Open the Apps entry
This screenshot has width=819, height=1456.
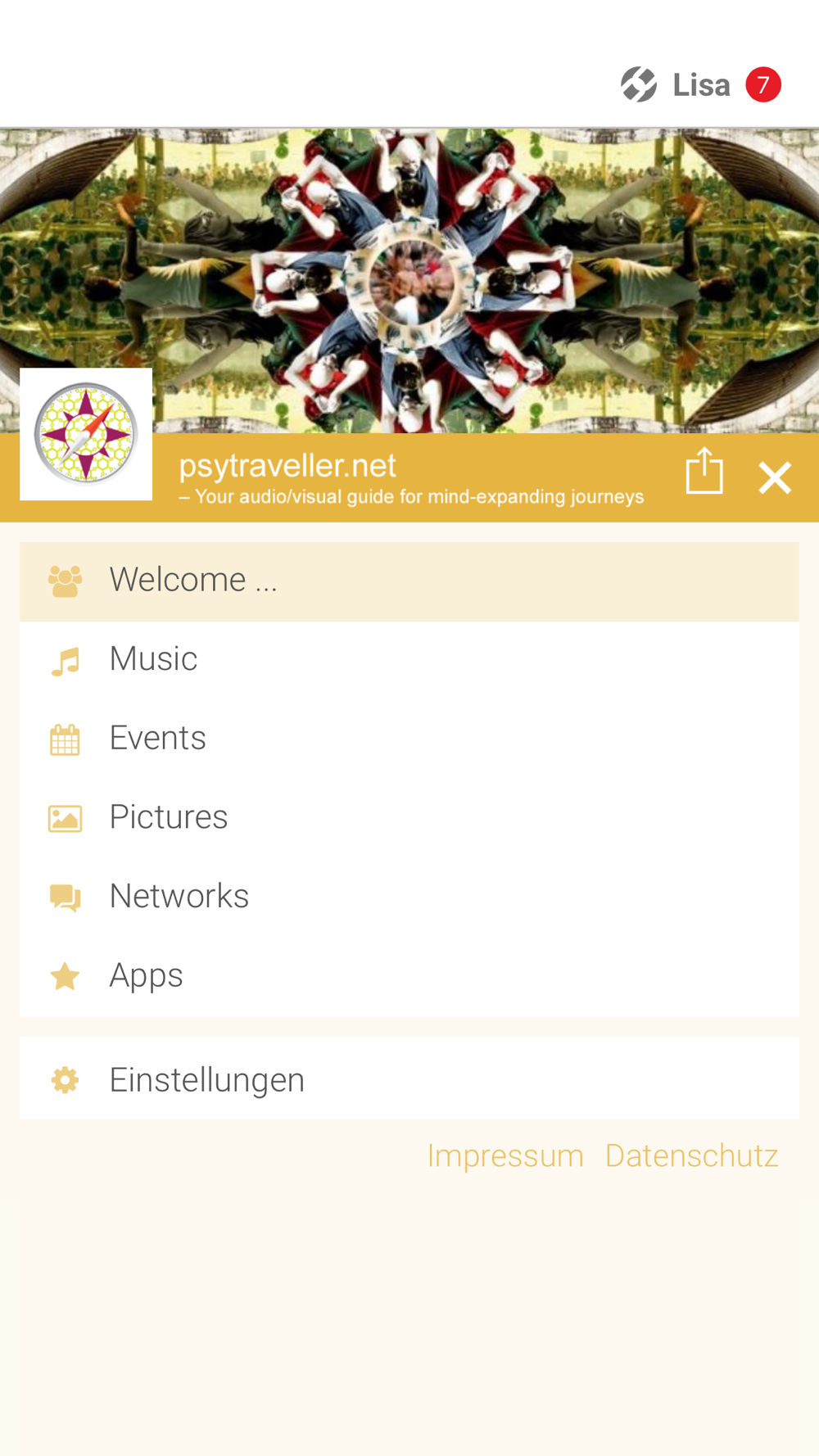[x=409, y=975]
